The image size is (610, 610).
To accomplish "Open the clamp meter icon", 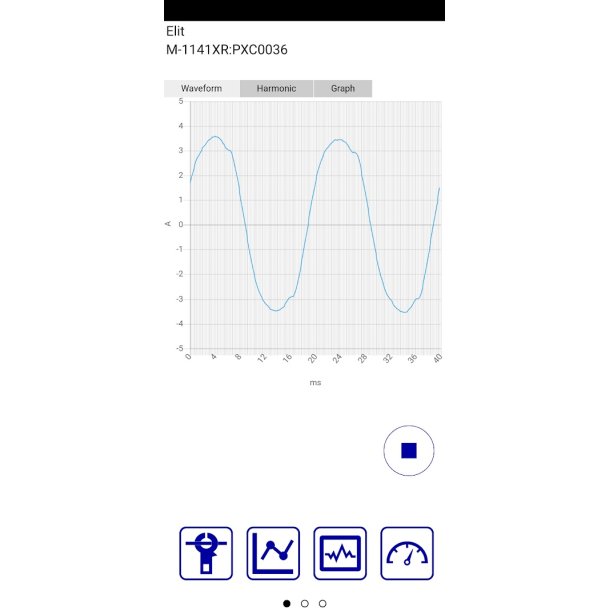I will pos(206,552).
